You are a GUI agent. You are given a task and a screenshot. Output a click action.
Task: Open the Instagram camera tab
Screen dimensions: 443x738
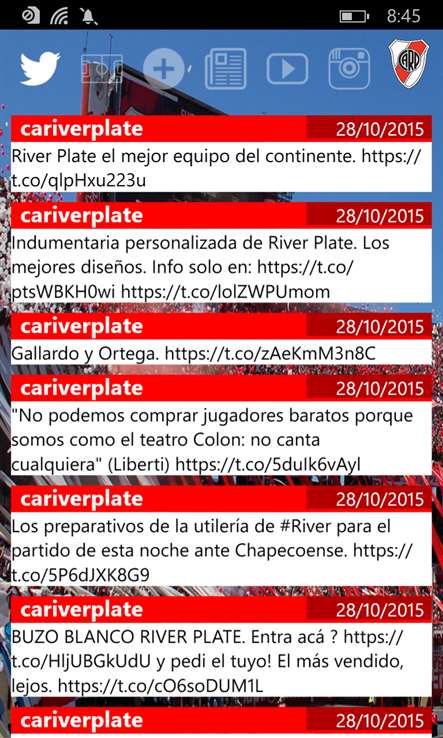click(x=349, y=69)
